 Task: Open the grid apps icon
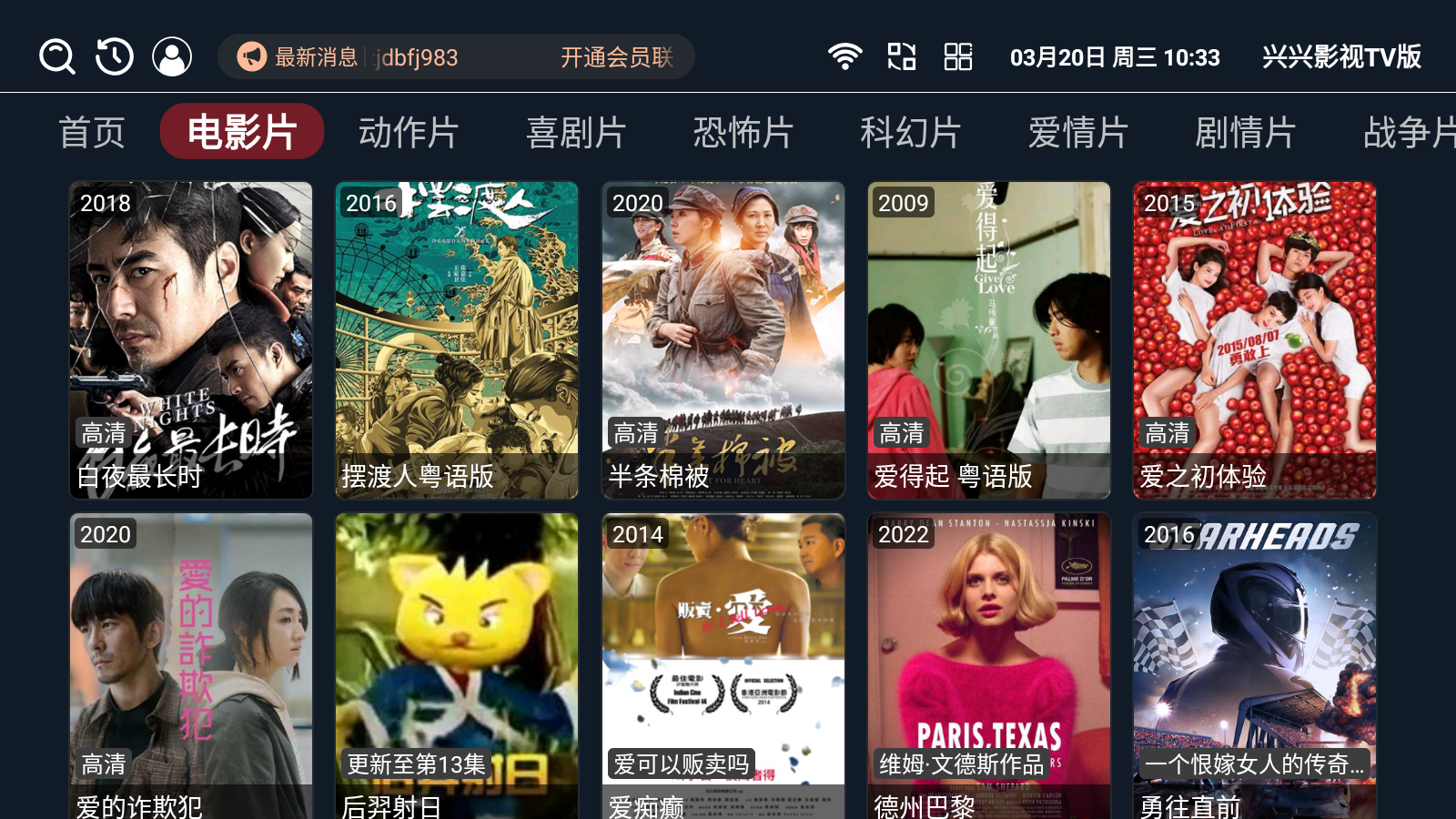click(x=957, y=57)
